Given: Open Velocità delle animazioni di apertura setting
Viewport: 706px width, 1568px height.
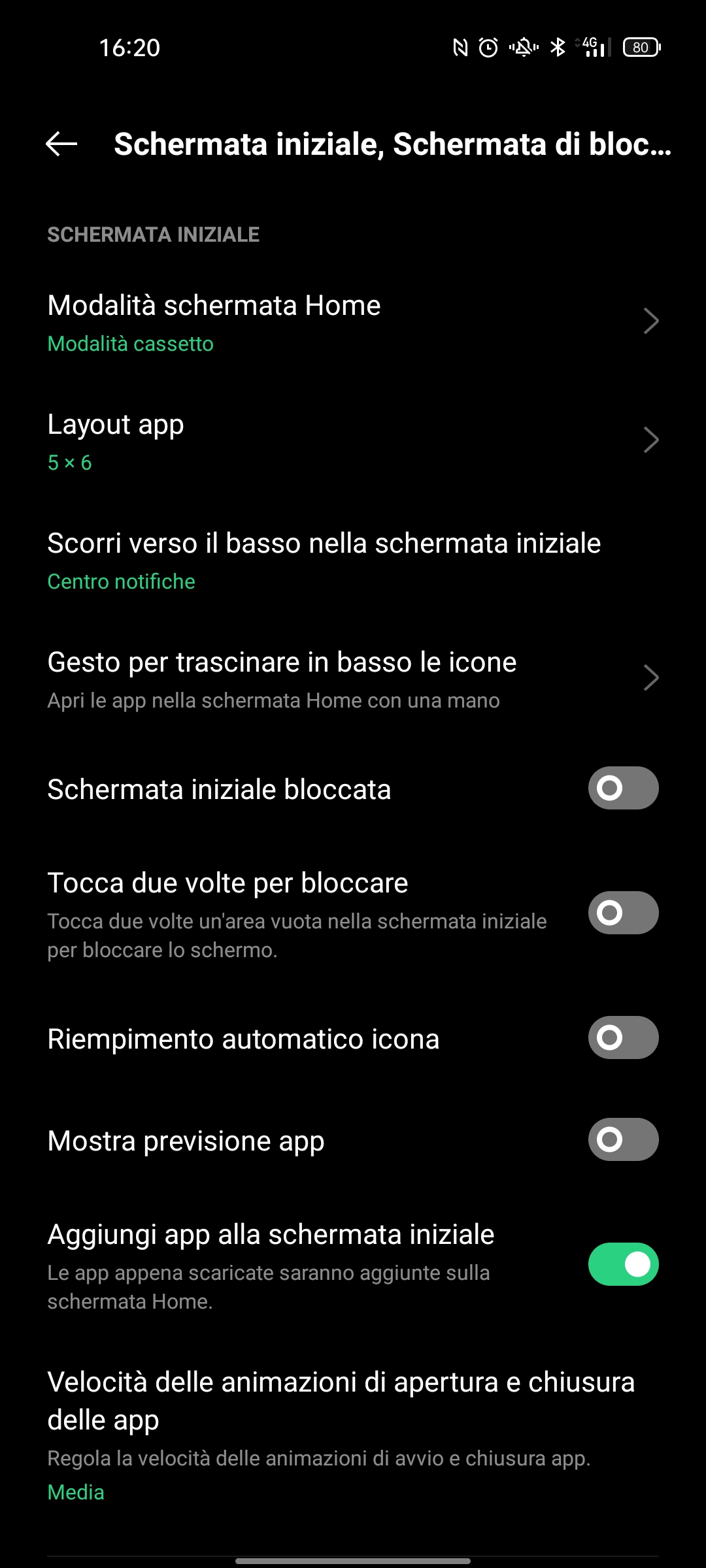Looking at the screenshot, I should (x=353, y=1435).
